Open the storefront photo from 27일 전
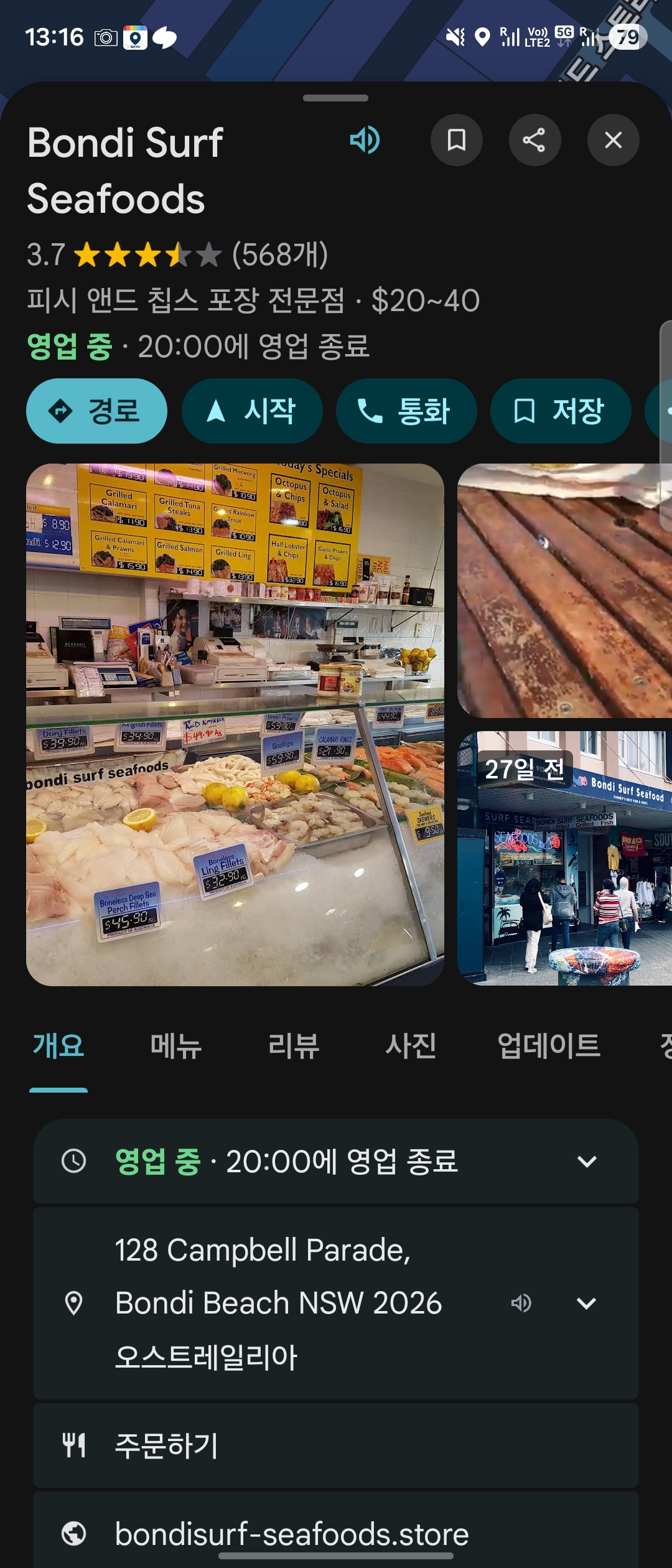 [x=564, y=858]
